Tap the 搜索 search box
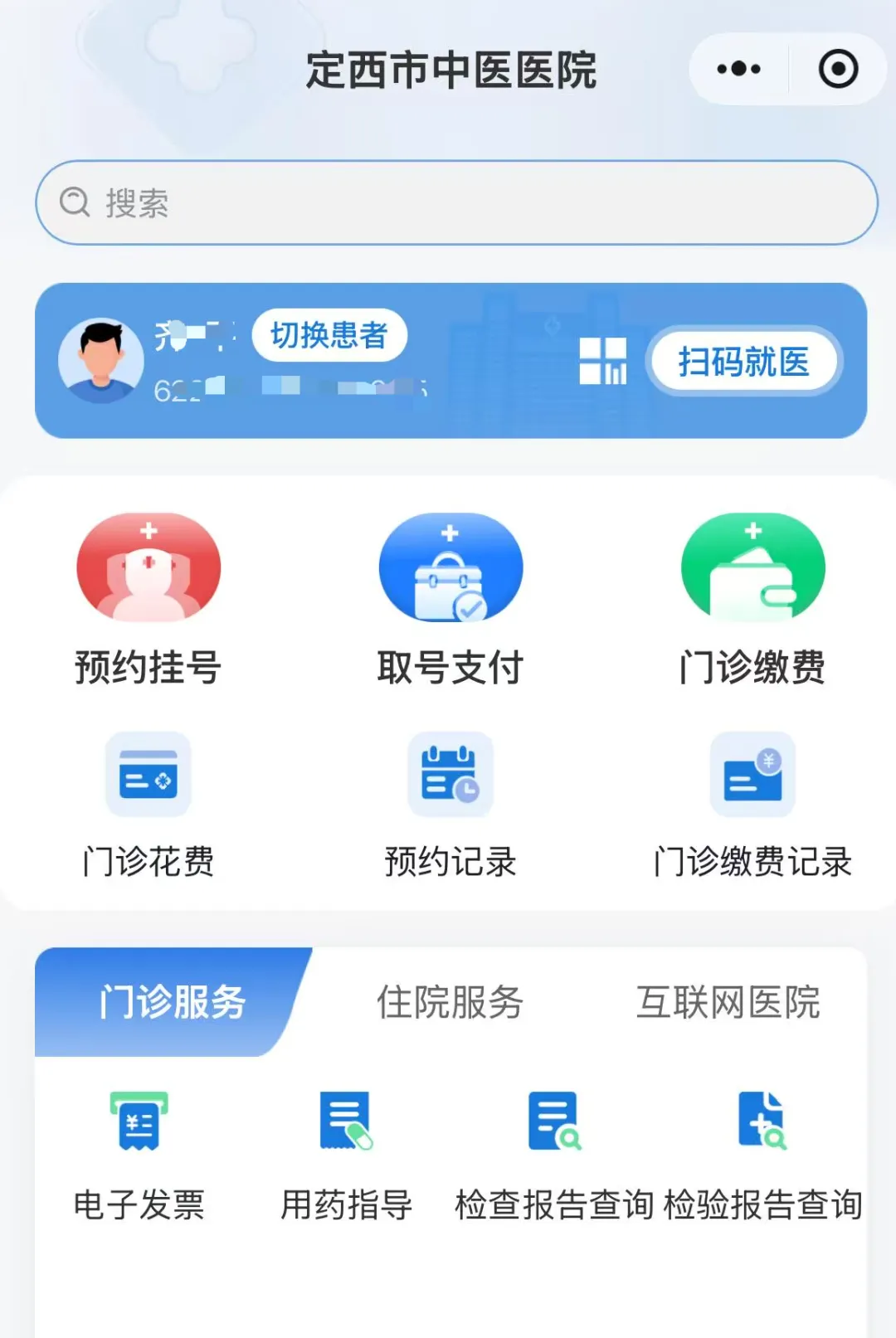This screenshot has height=1338, width=896. pyautogui.click(x=456, y=202)
